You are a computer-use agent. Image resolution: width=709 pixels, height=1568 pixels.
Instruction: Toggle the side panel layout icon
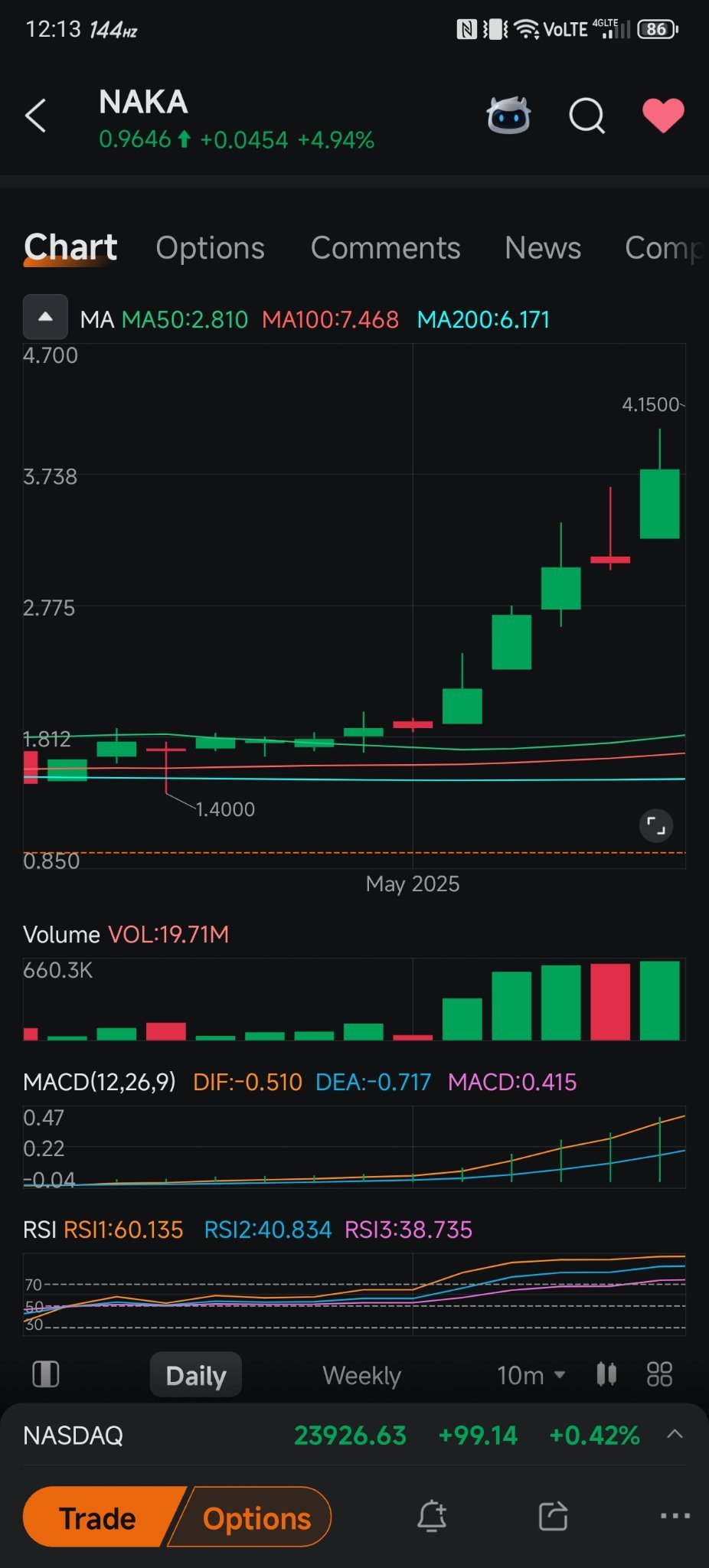tap(46, 1374)
